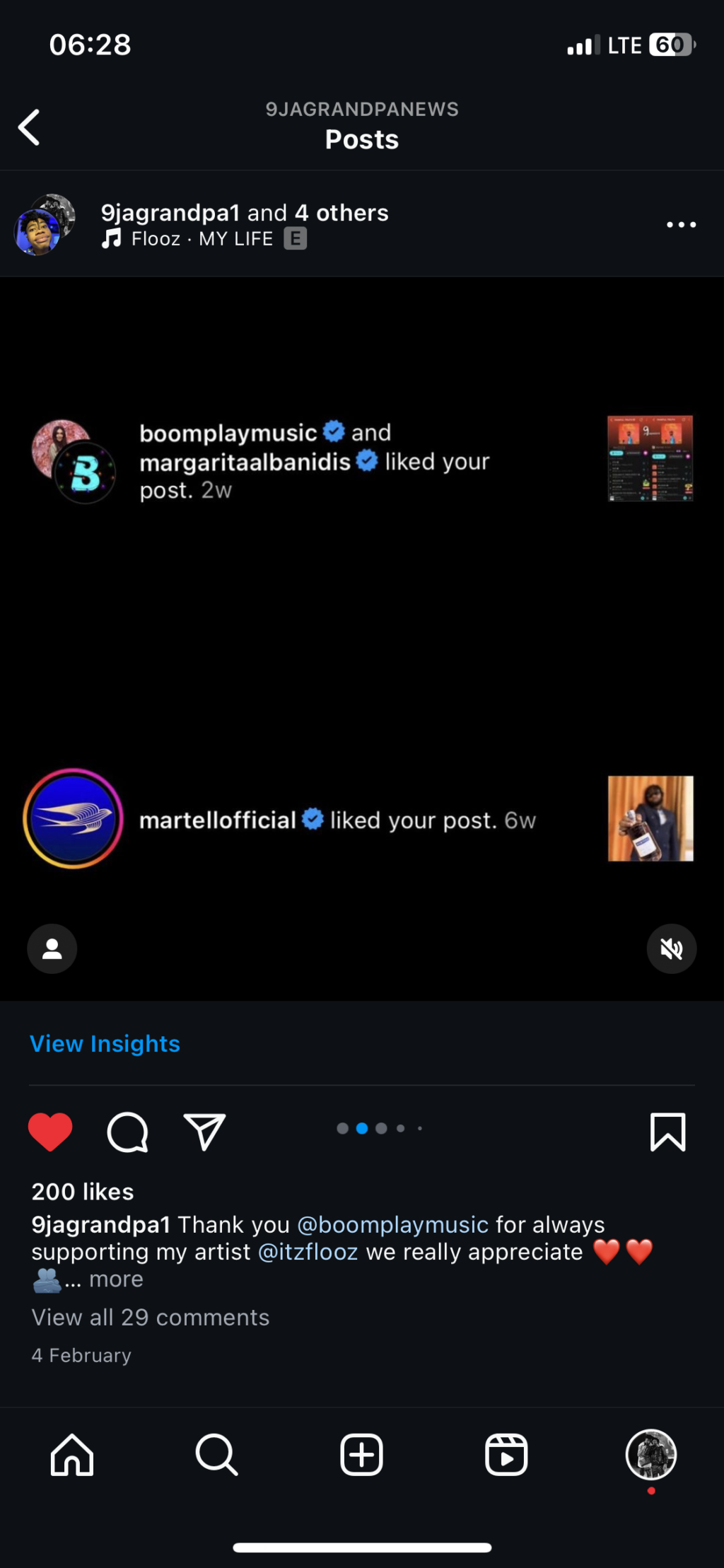Unlike the post with the red heart
Viewport: 724px width, 1568px height.
point(50,1132)
